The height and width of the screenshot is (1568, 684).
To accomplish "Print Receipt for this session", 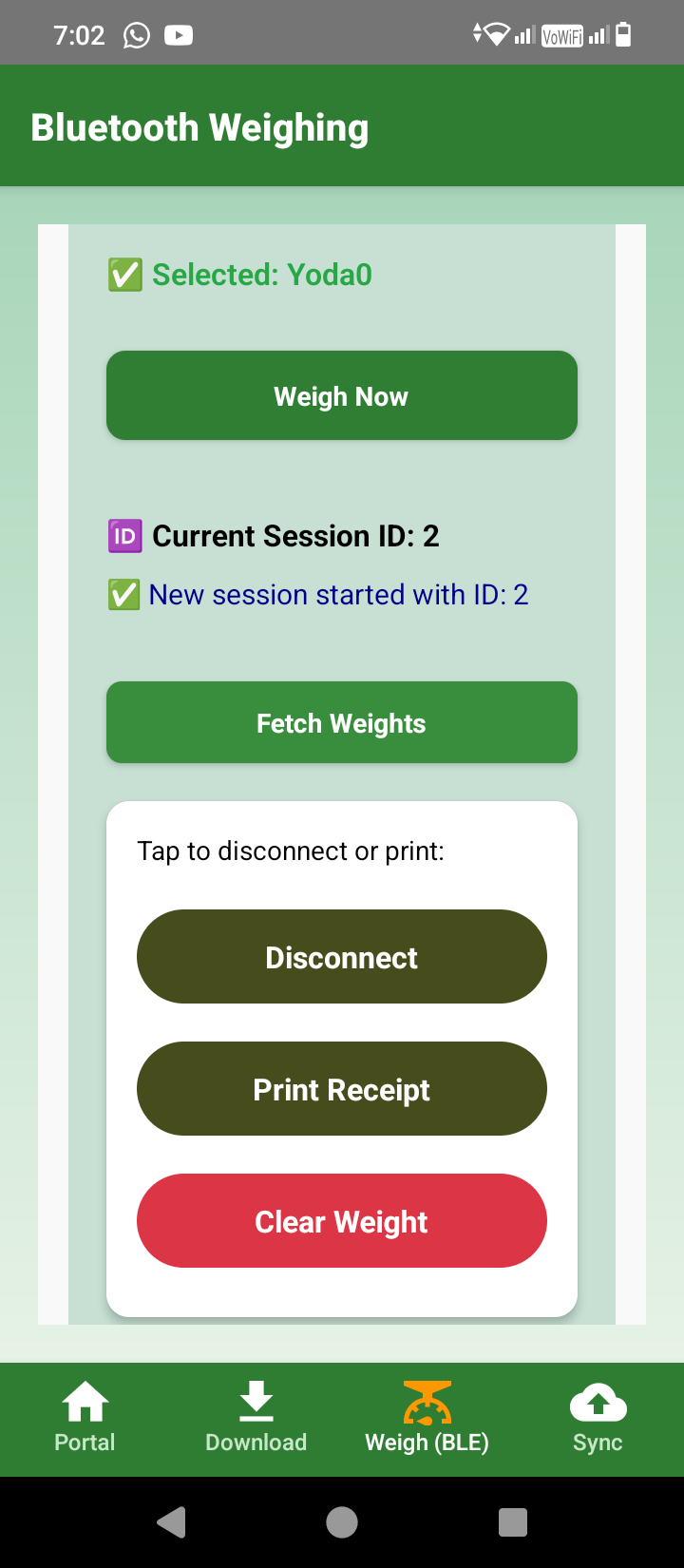I will (x=341, y=1089).
